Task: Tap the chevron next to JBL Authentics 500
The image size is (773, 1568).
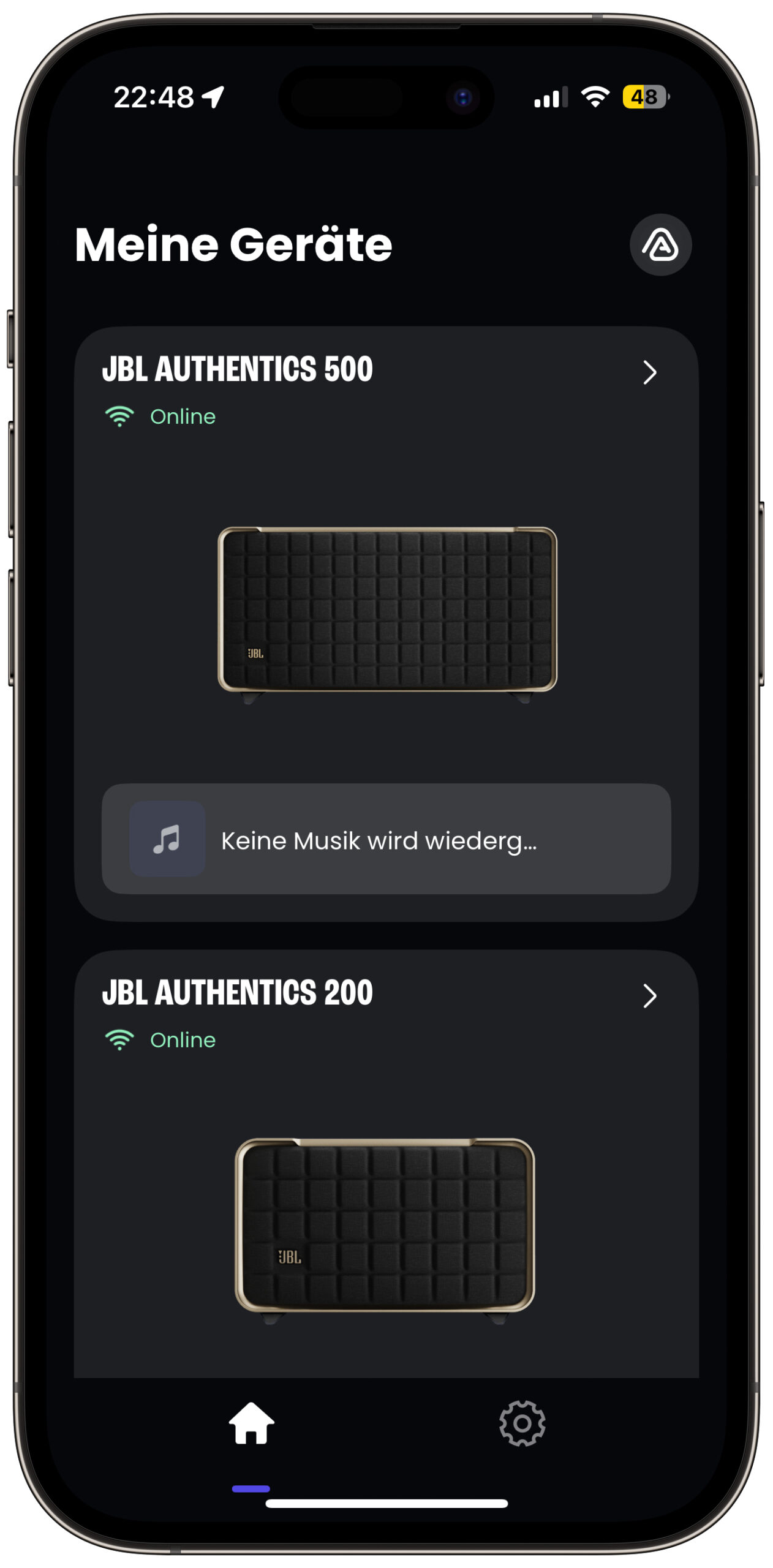Action: (x=649, y=372)
